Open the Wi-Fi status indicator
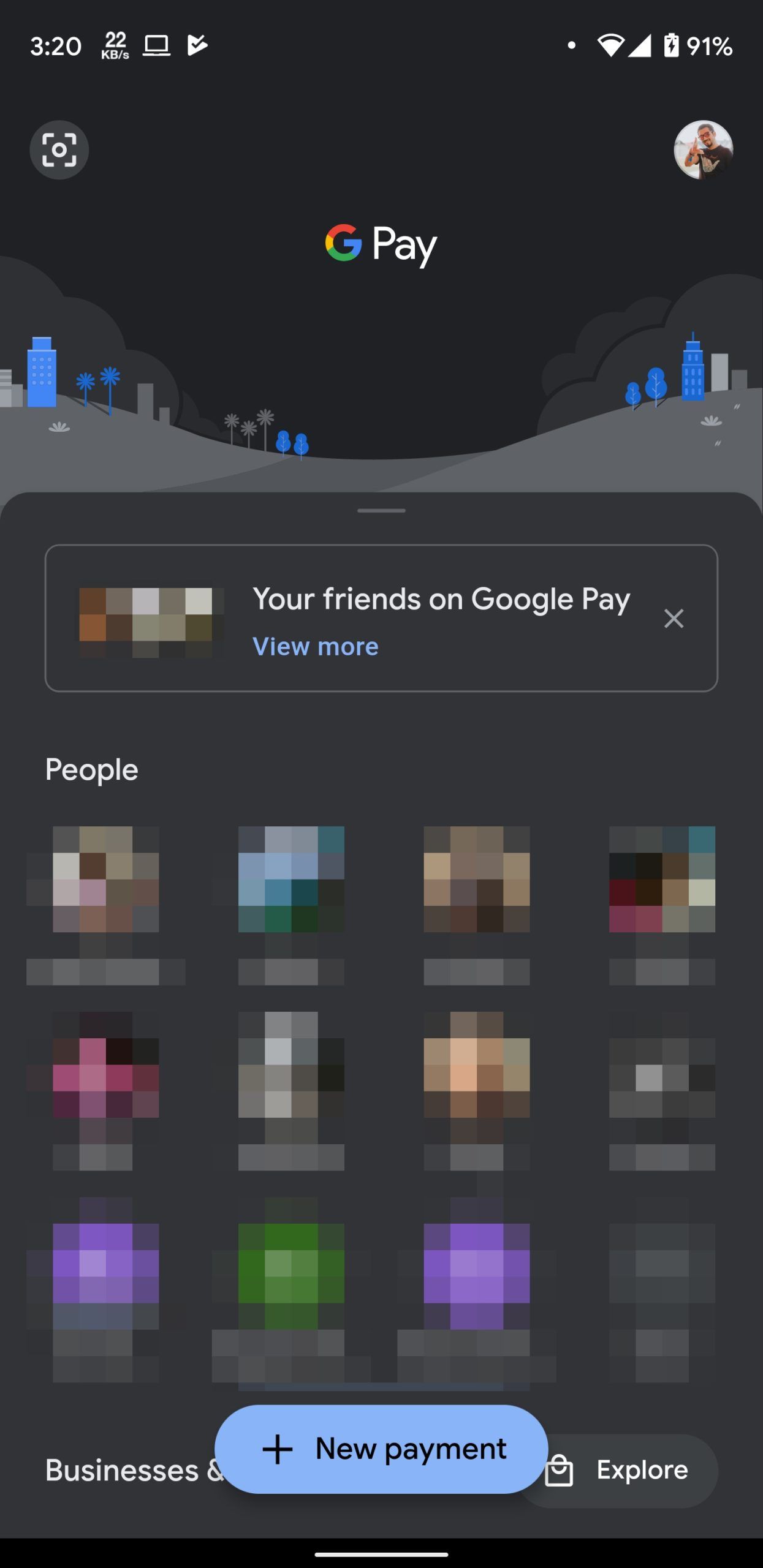This screenshot has height=1568, width=763. (x=610, y=46)
